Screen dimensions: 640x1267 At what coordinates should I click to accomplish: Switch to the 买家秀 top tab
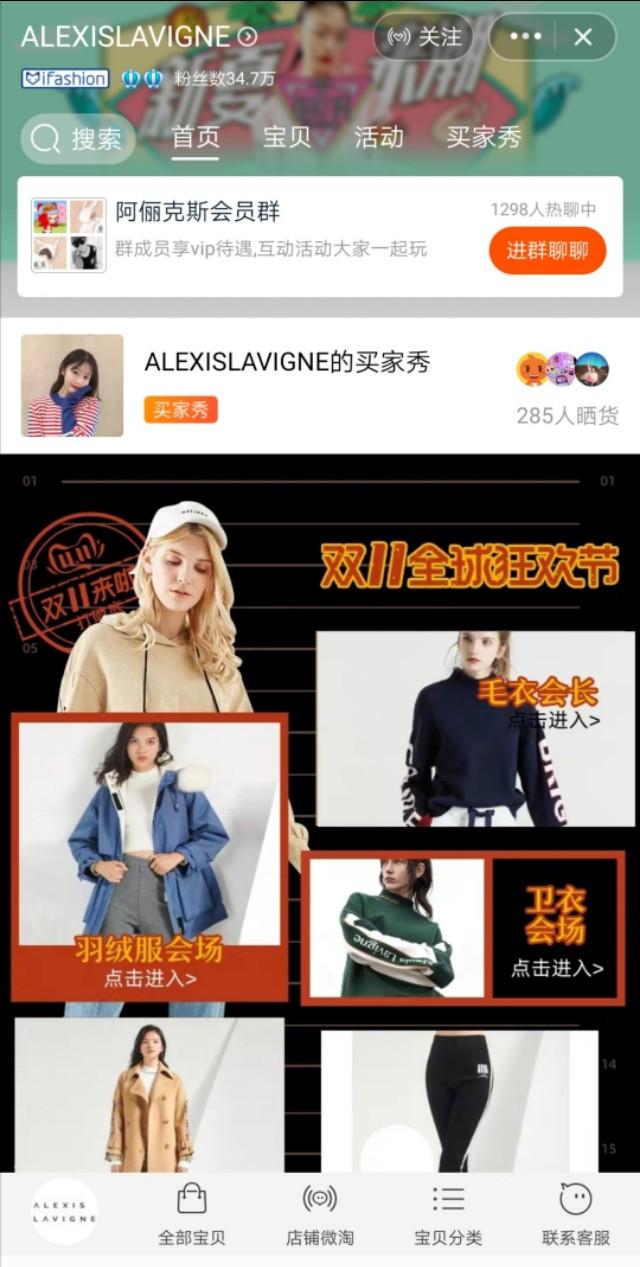484,137
